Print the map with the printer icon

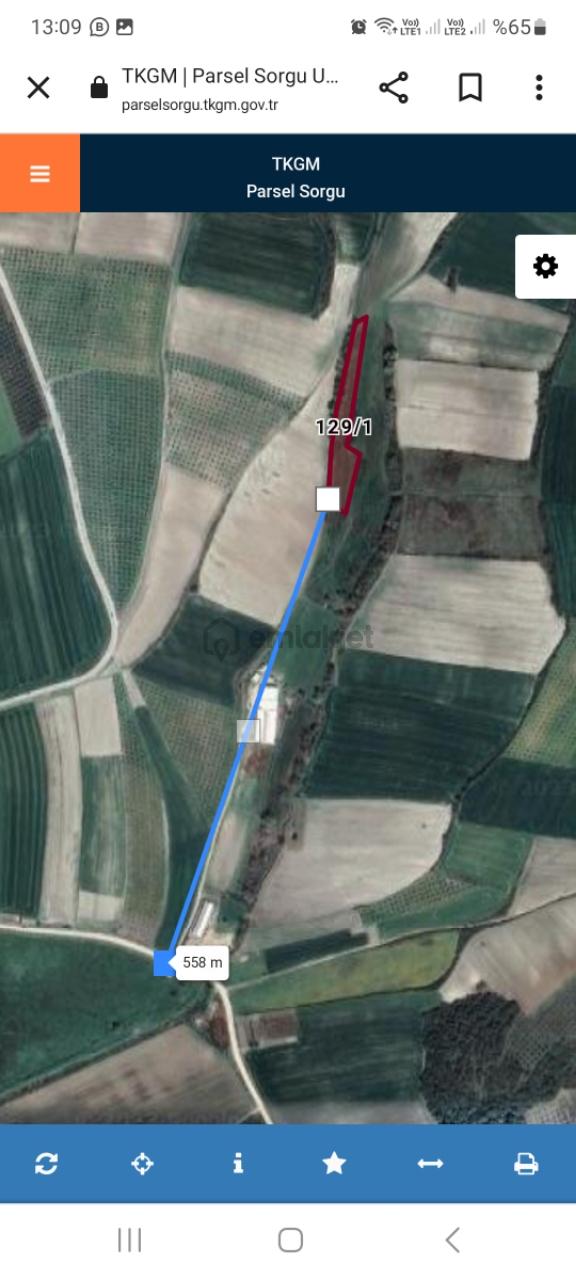point(526,1163)
